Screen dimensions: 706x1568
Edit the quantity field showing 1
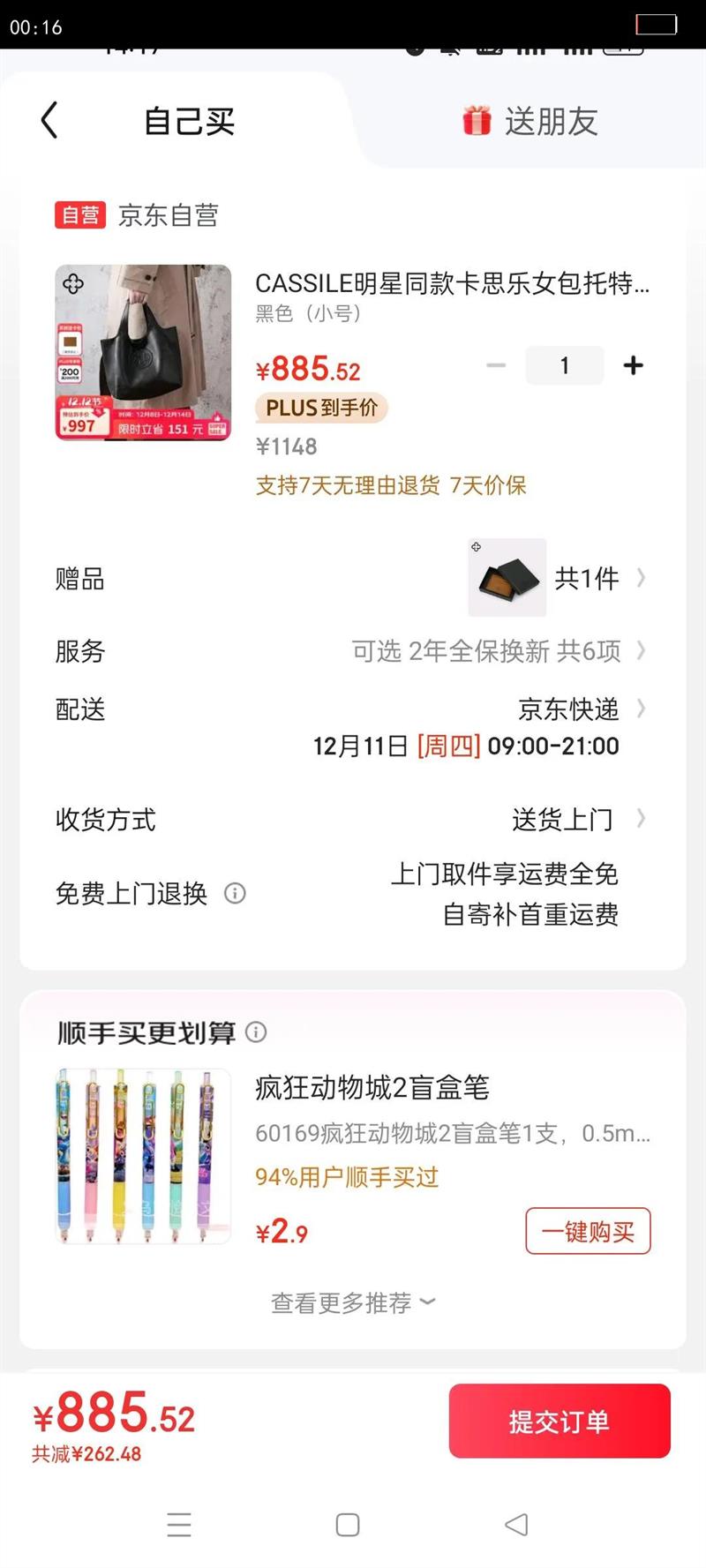pos(564,365)
